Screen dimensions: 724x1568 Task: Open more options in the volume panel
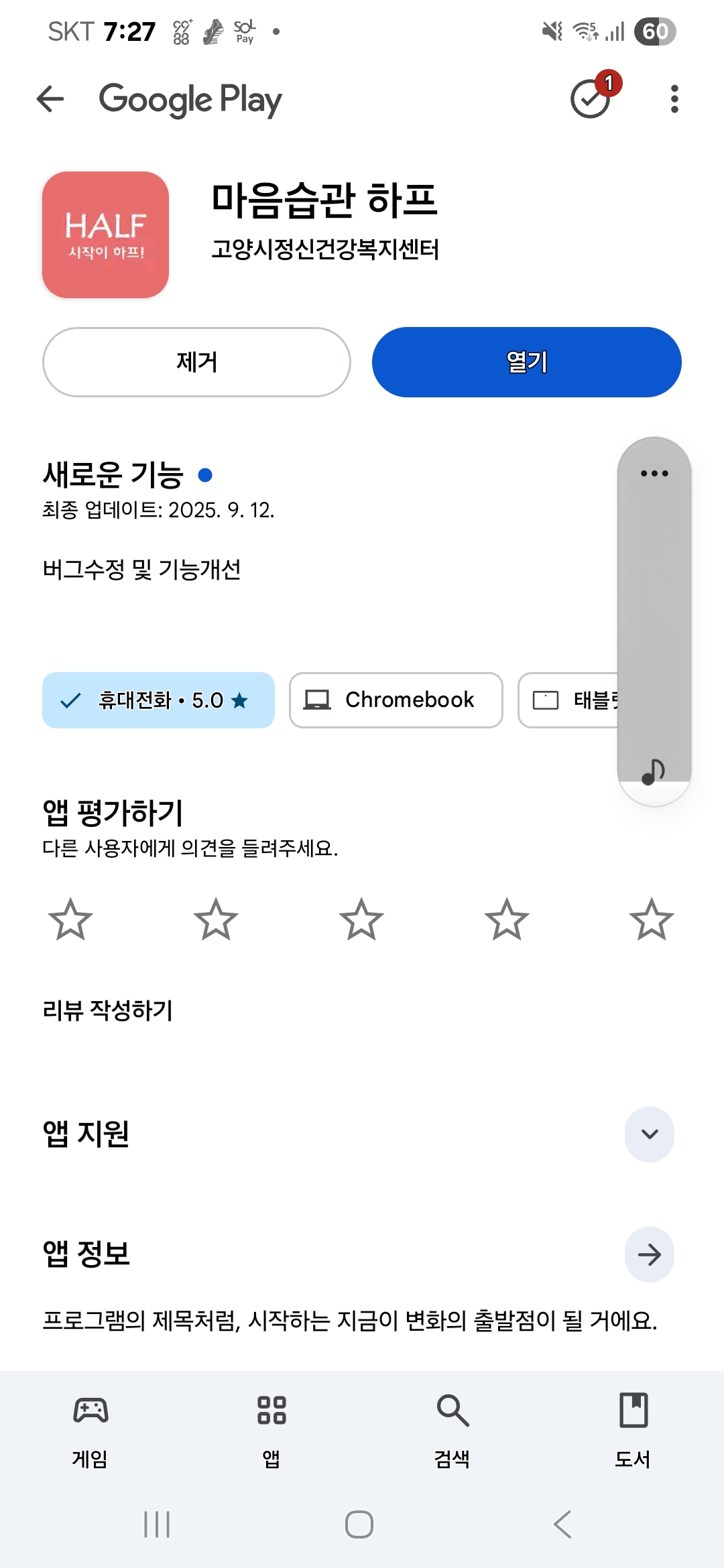[x=654, y=473]
